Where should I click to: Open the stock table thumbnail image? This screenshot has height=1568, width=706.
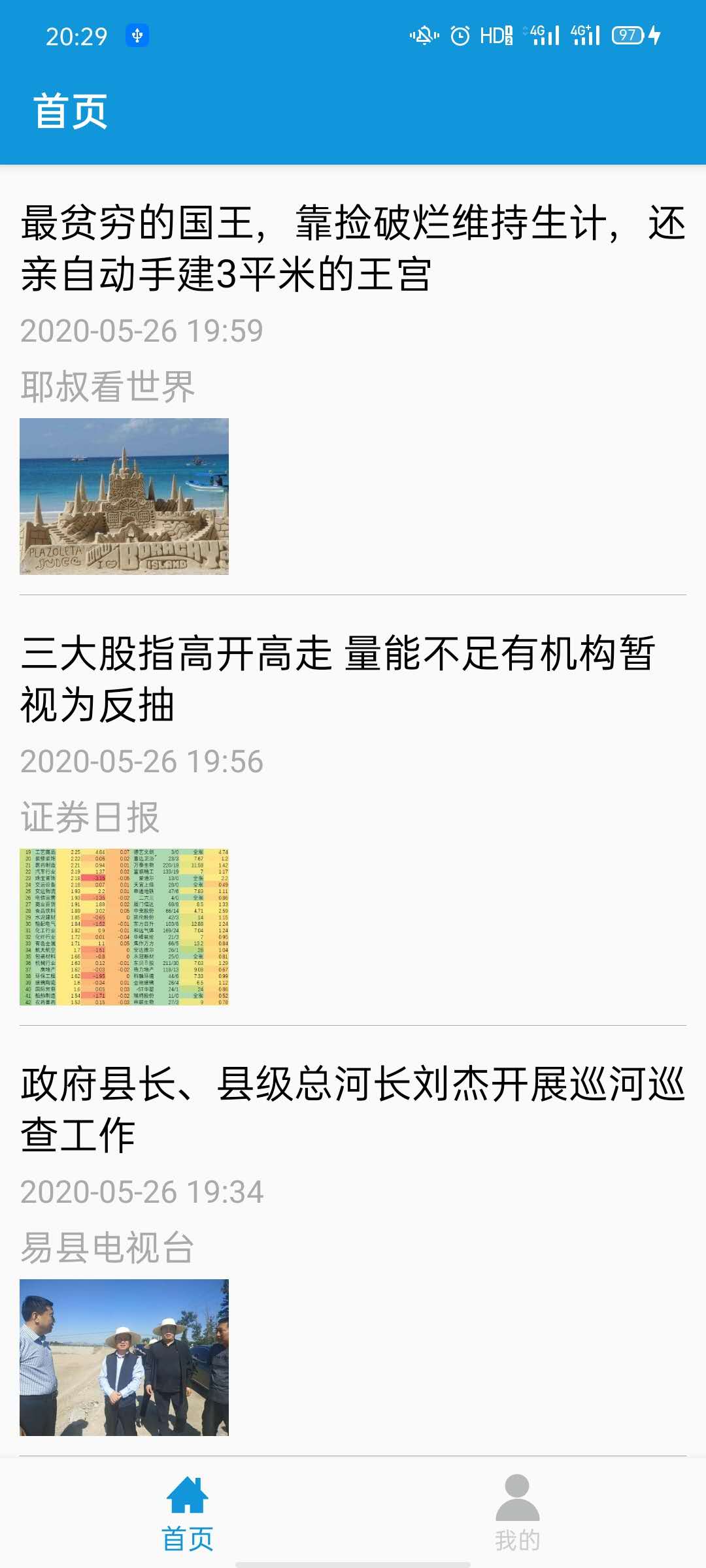[124, 927]
